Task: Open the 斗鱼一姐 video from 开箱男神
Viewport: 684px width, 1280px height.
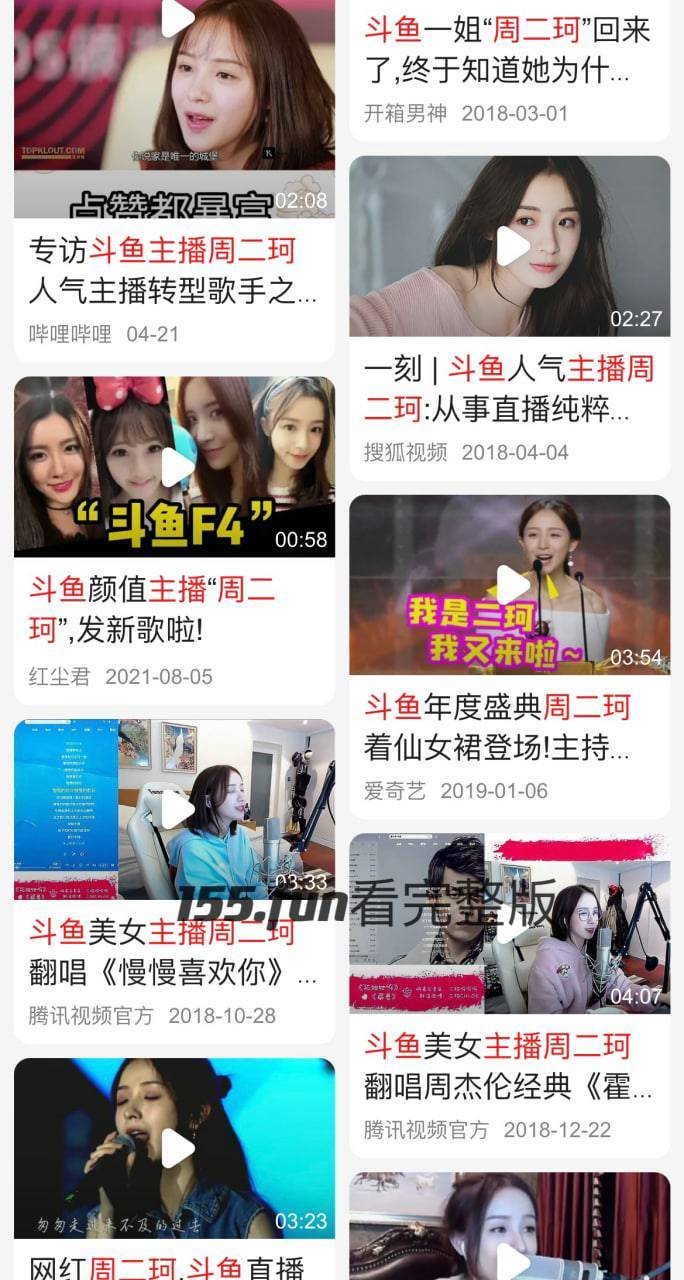Action: point(508,50)
